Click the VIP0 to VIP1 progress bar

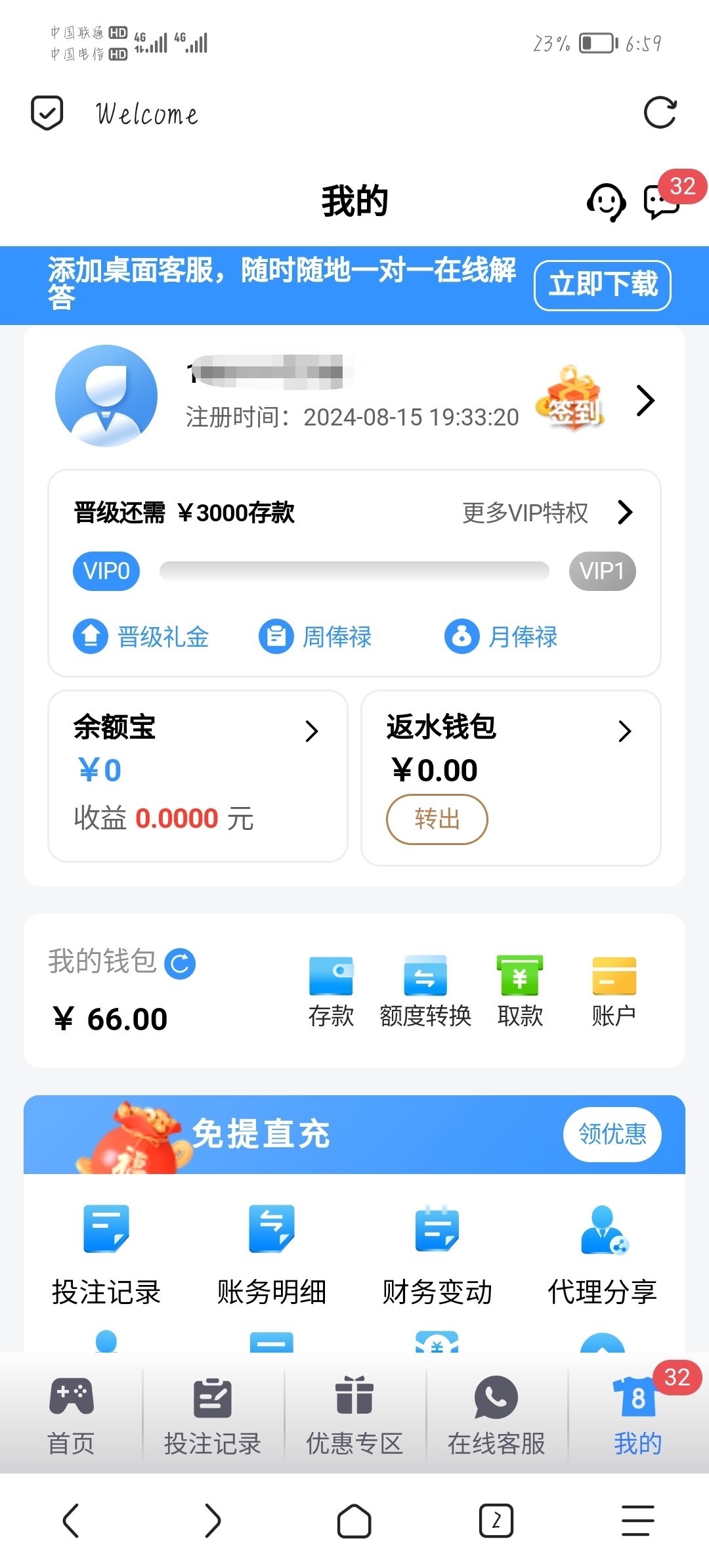354,571
